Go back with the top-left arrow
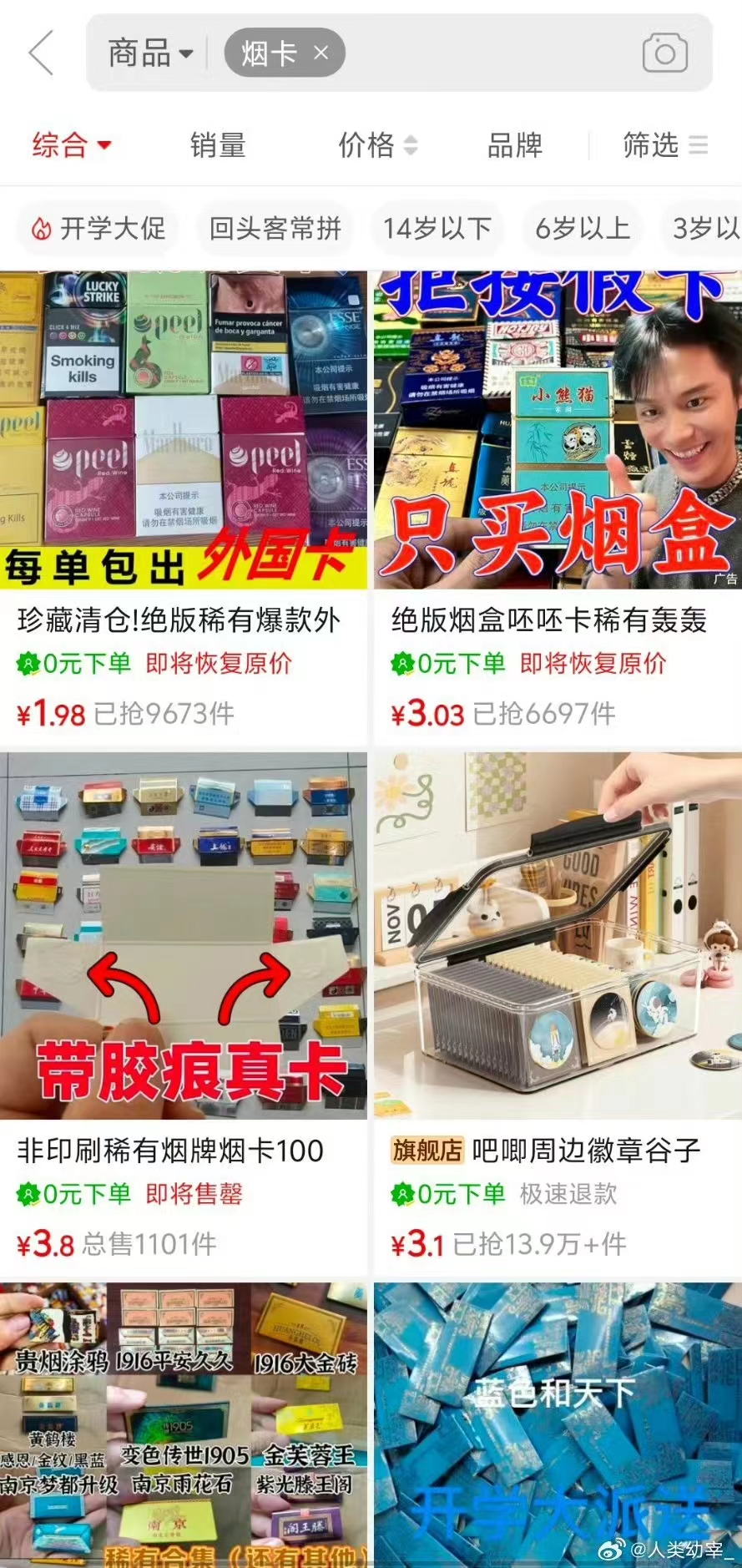 pyautogui.click(x=41, y=53)
